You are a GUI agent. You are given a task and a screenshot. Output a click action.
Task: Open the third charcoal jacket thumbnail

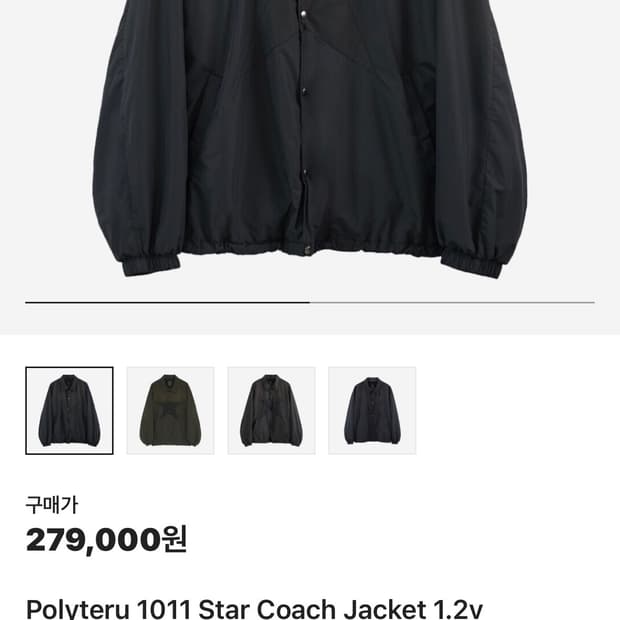(271, 410)
